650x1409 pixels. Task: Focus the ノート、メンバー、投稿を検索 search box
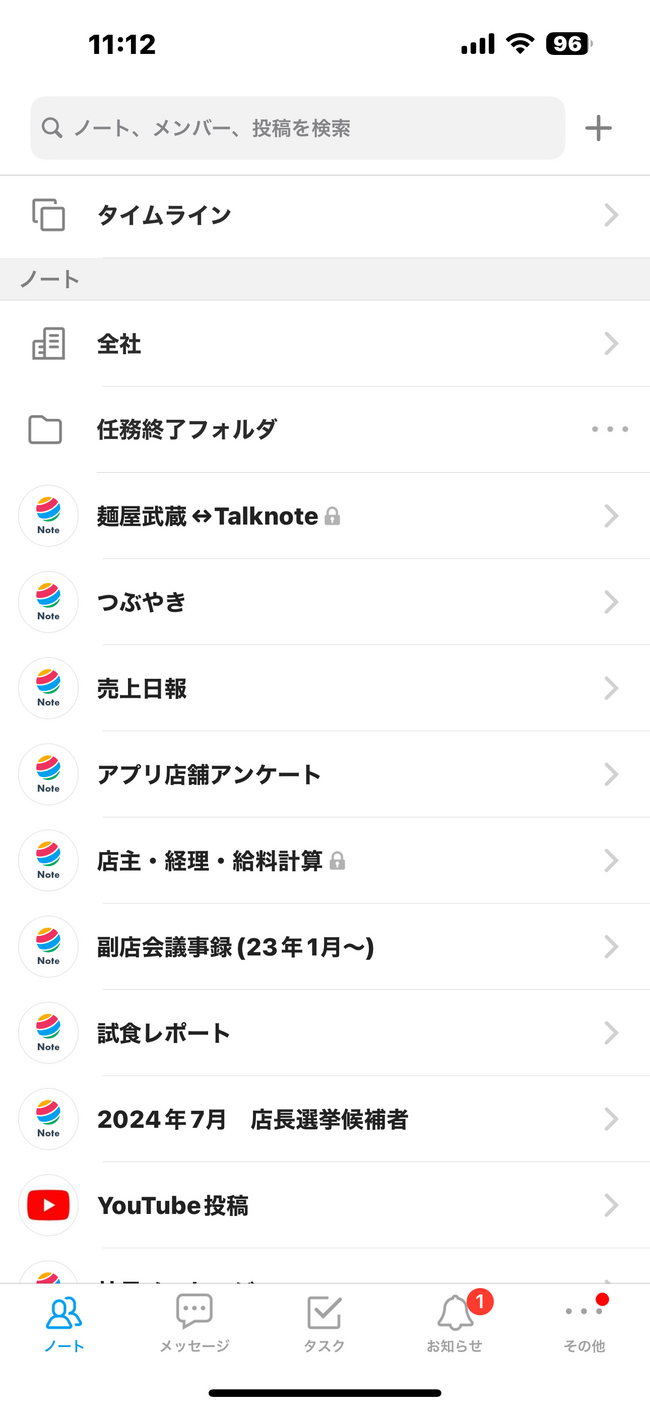(297, 128)
